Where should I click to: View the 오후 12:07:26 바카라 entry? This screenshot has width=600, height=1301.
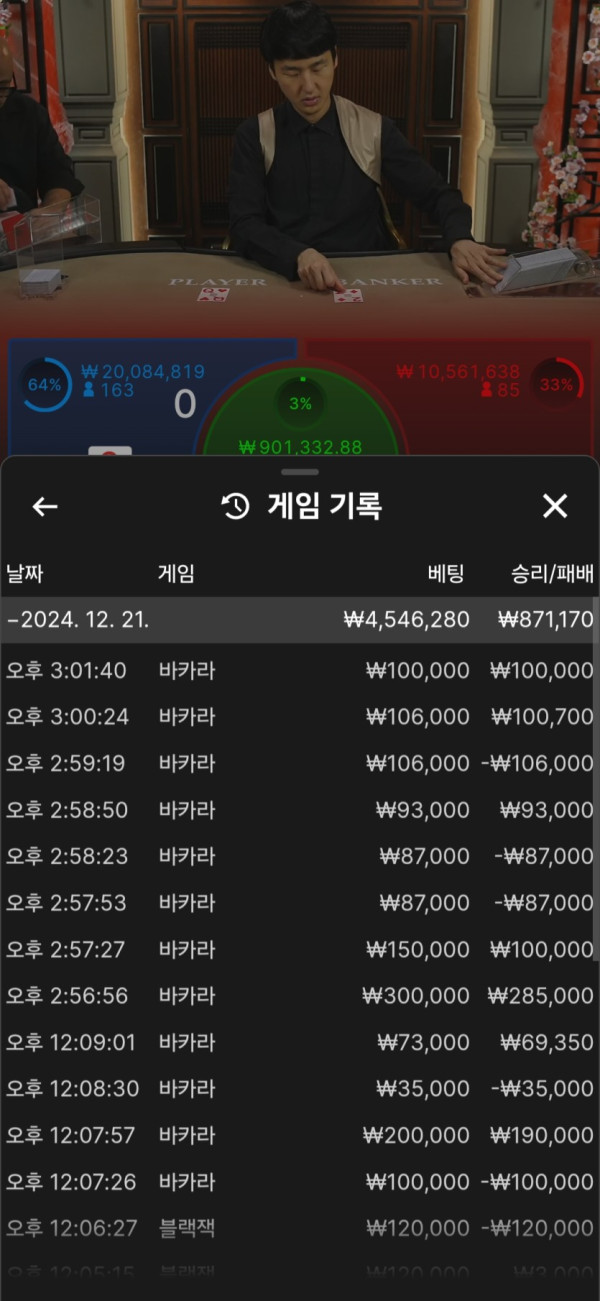(298, 1182)
